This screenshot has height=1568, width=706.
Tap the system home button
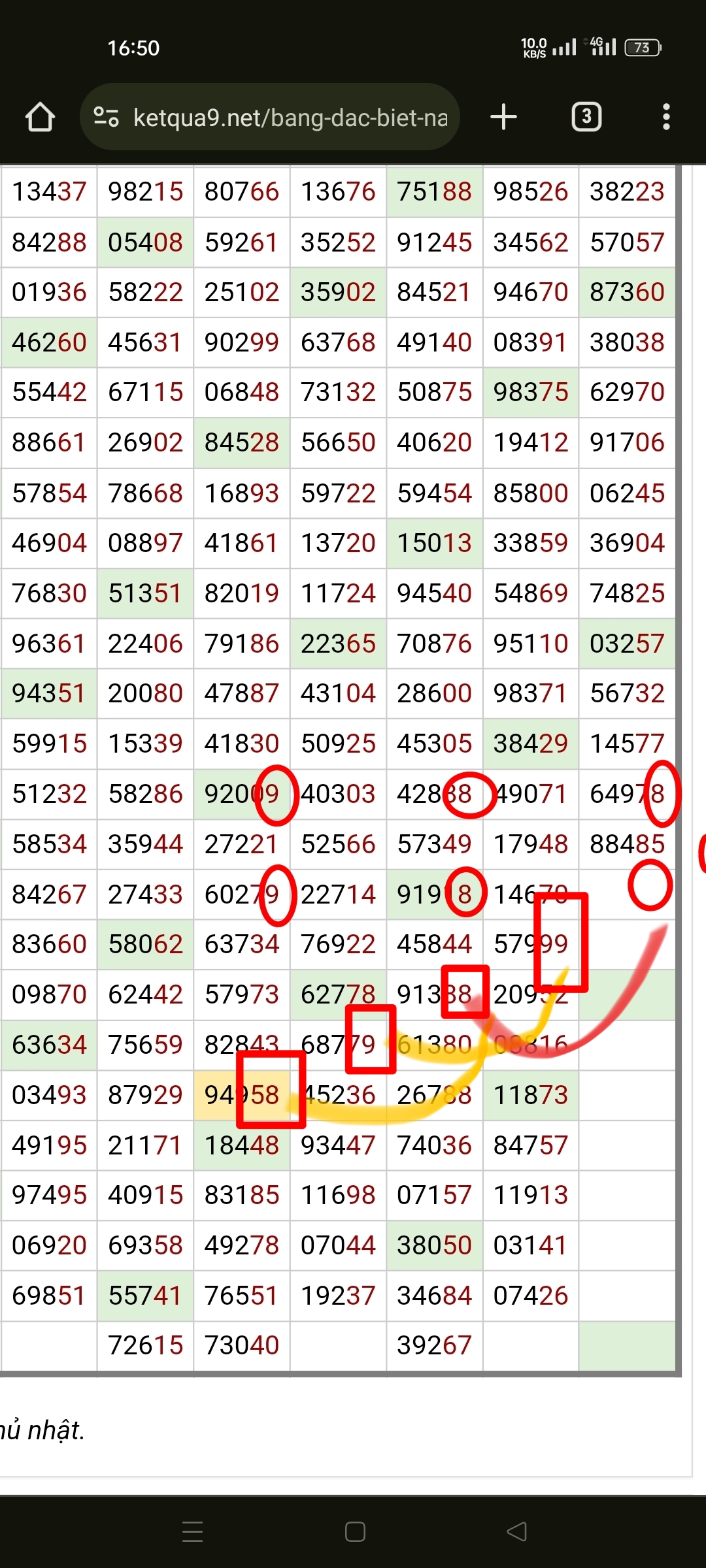[355, 1531]
